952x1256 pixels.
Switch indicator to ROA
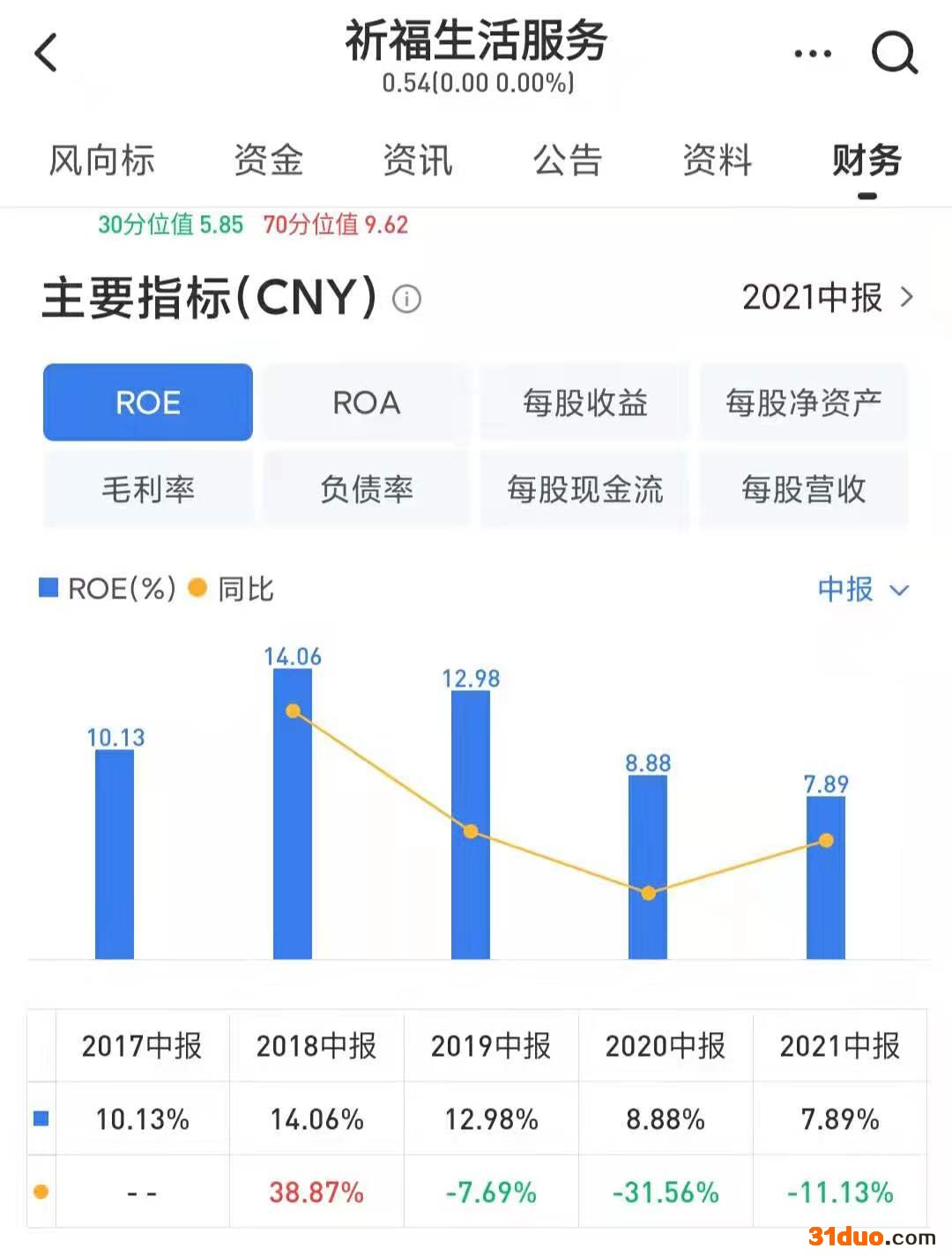click(x=367, y=403)
